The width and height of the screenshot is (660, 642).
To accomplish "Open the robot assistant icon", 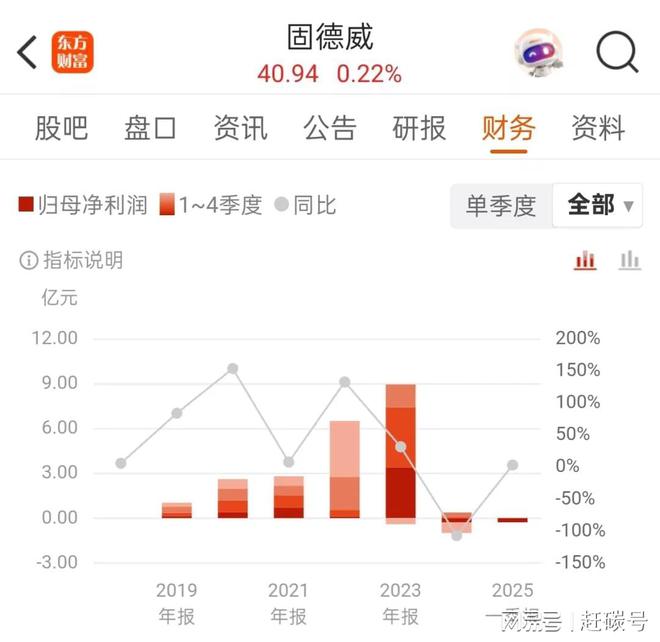I will click(x=538, y=53).
